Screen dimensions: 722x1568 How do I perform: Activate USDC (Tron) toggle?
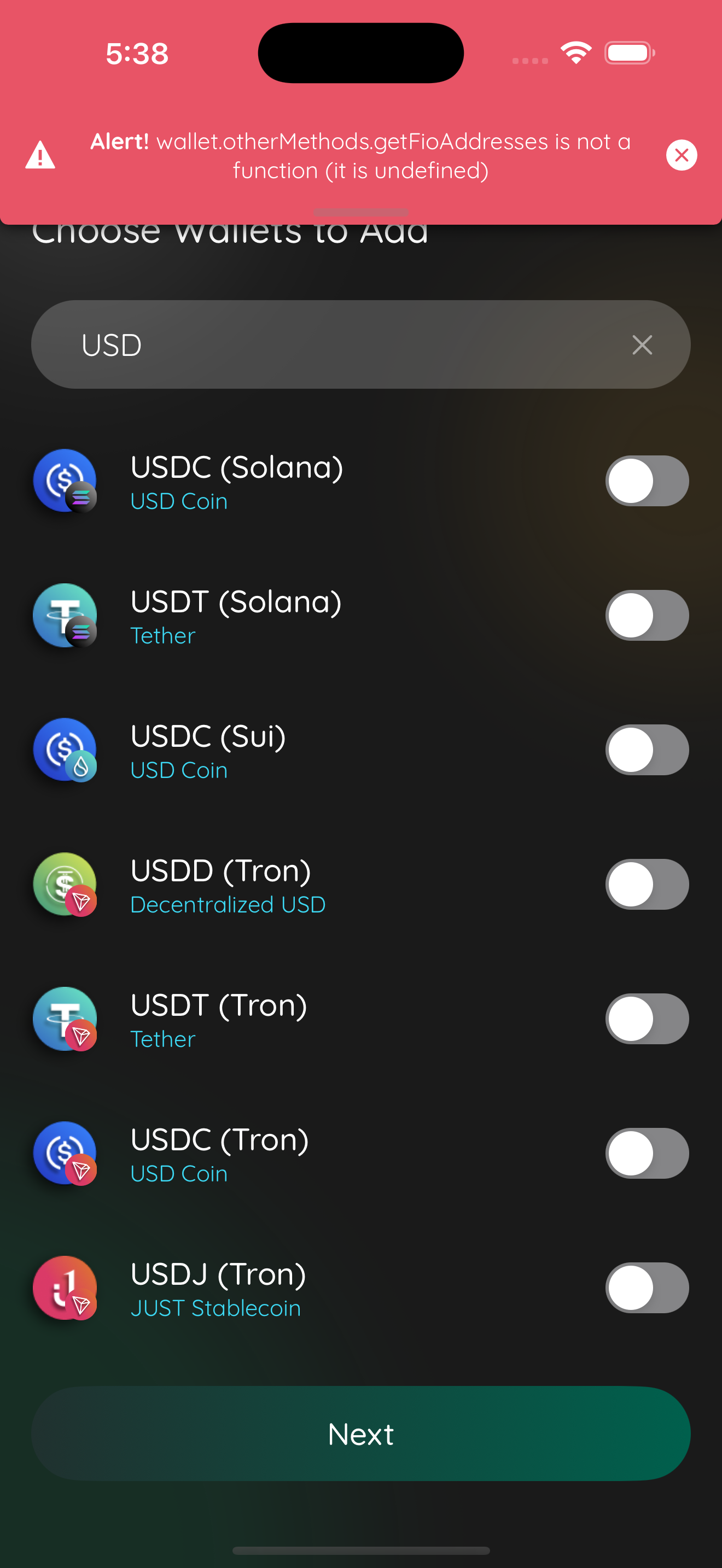click(x=647, y=1154)
